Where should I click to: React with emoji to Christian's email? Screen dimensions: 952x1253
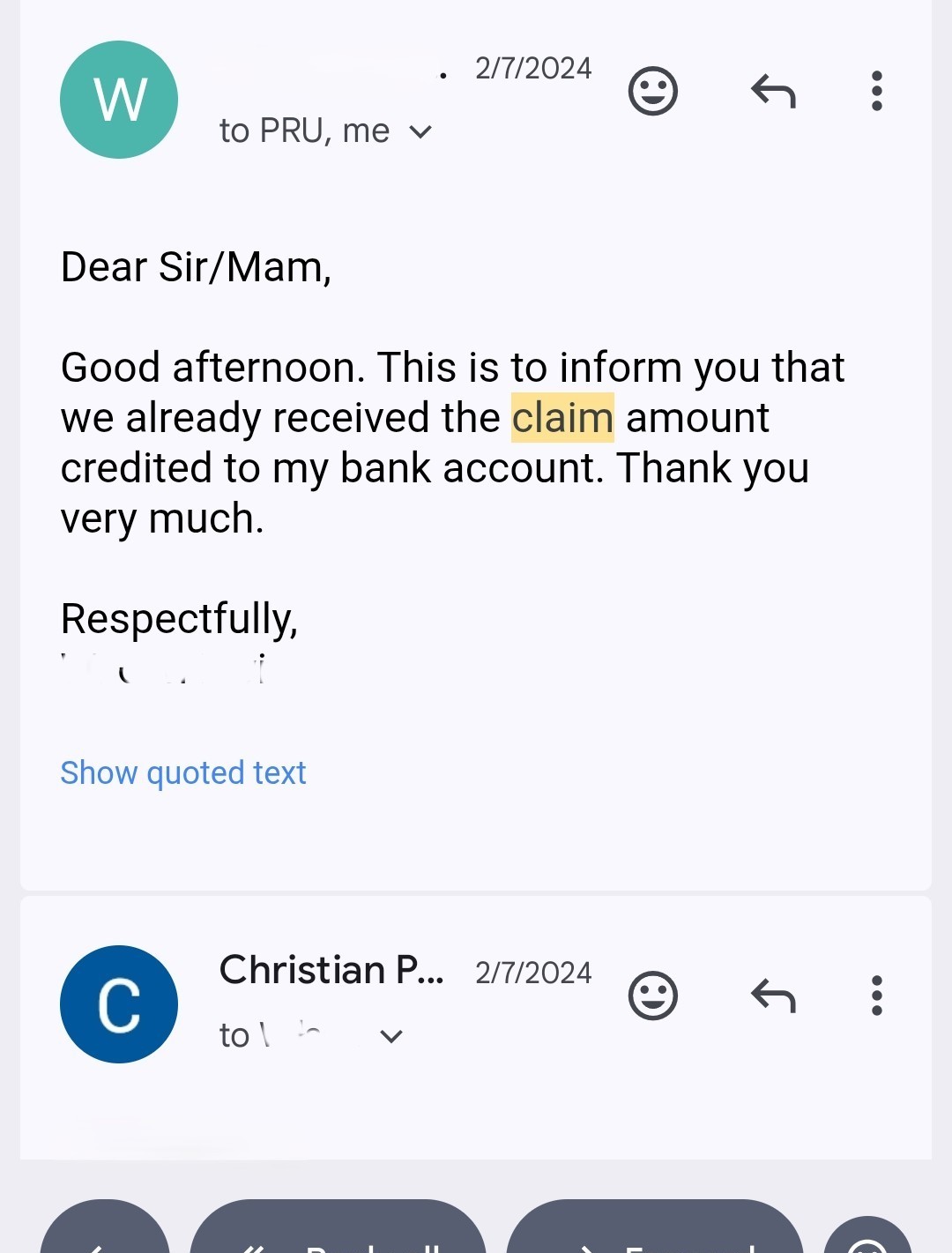pos(652,996)
